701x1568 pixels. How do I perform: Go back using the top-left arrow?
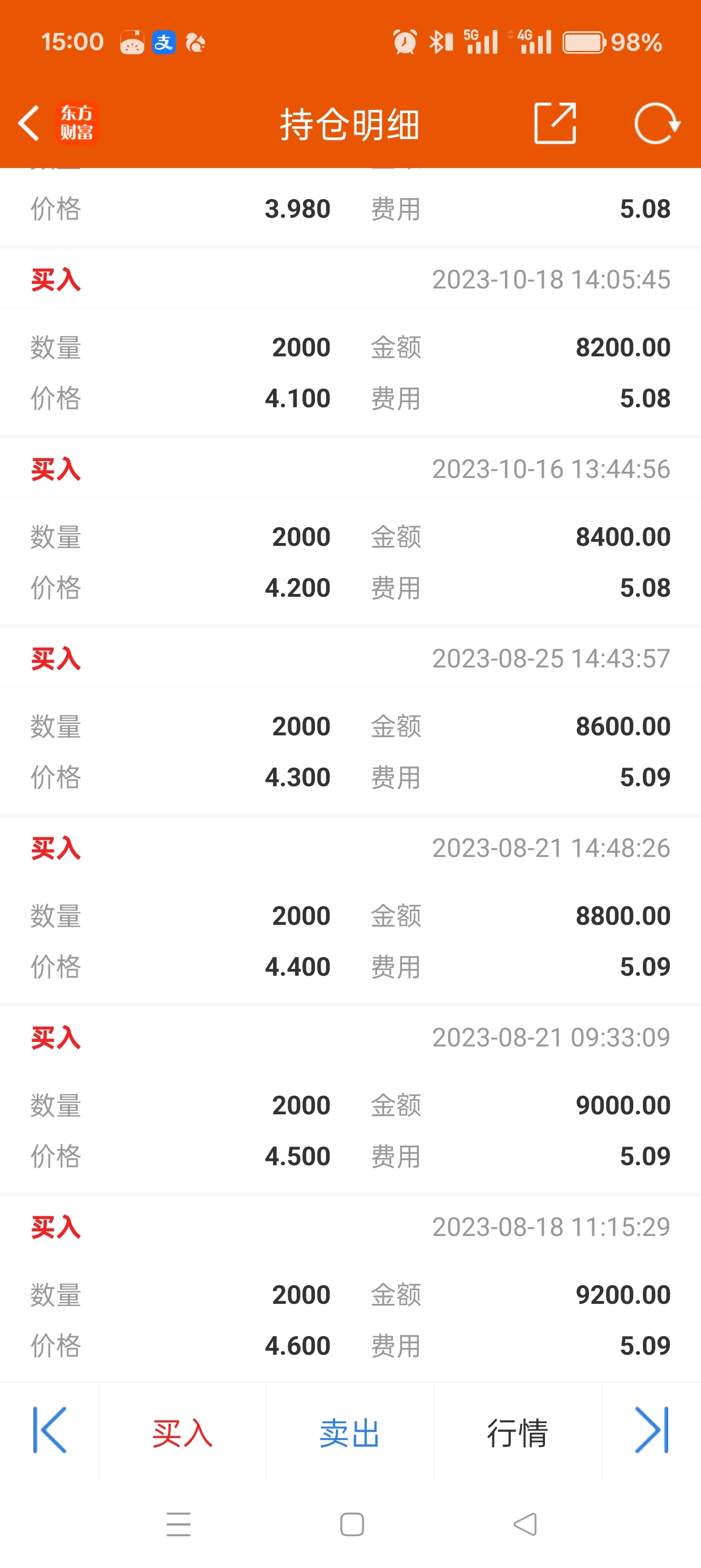click(x=29, y=123)
